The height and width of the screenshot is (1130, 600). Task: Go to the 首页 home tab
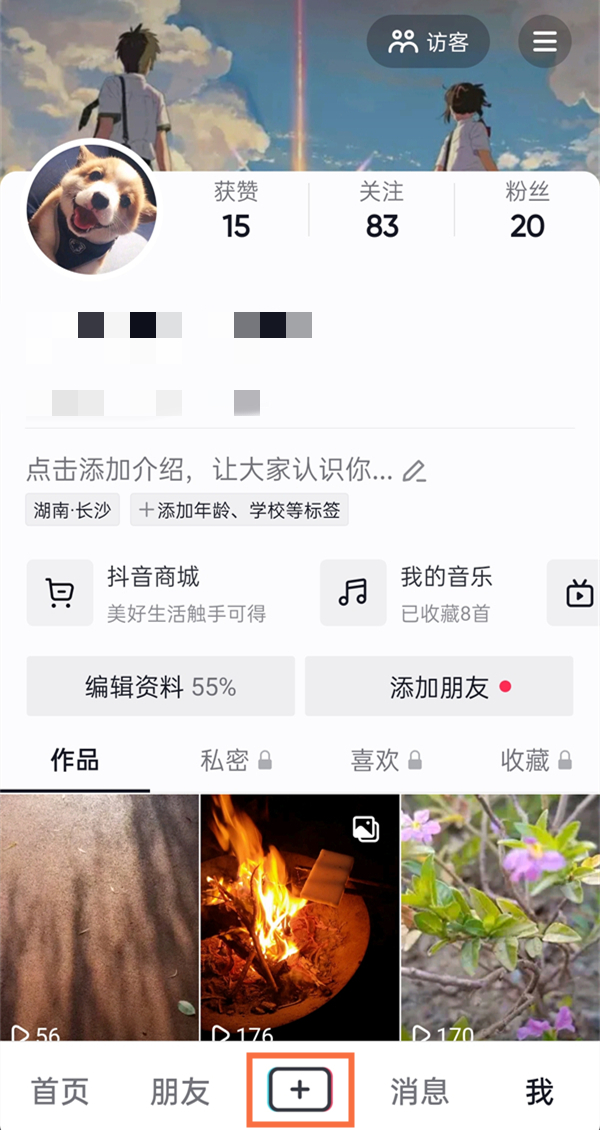point(60,1092)
